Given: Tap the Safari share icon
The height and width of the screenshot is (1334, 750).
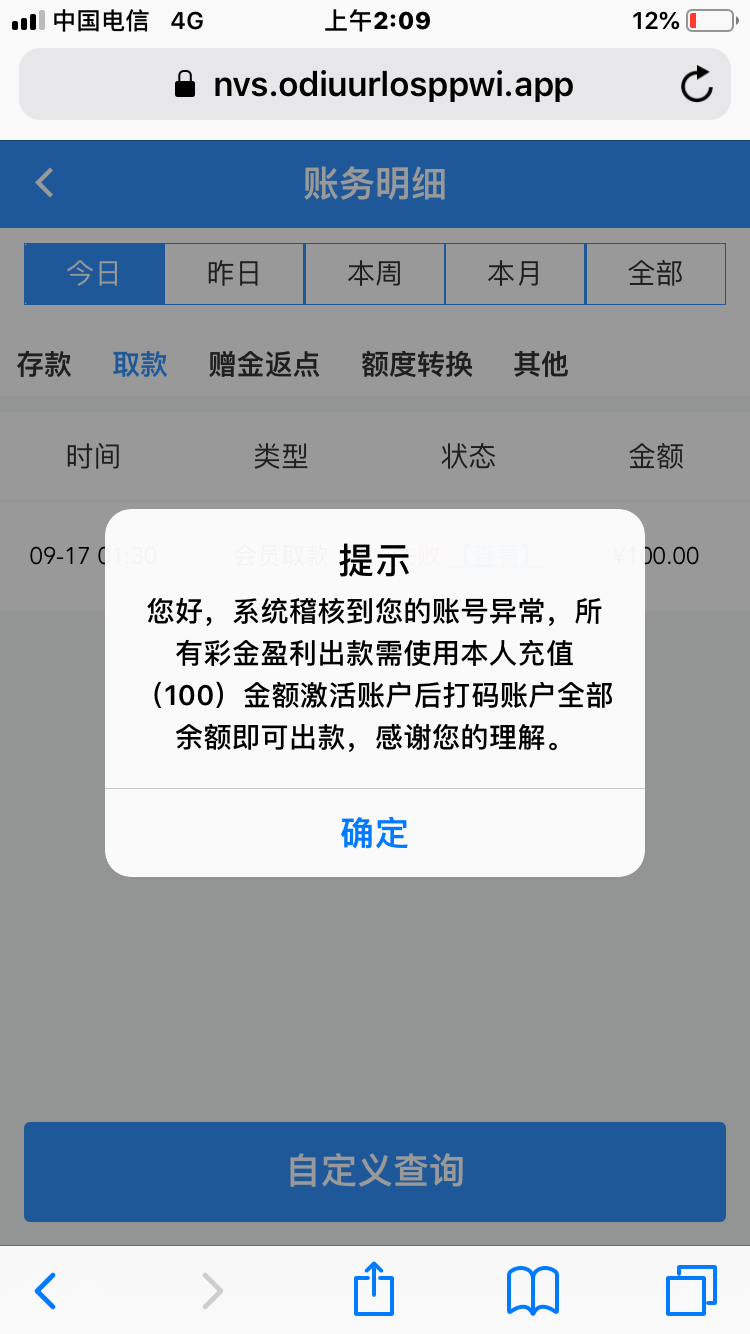Looking at the screenshot, I should point(373,1291).
